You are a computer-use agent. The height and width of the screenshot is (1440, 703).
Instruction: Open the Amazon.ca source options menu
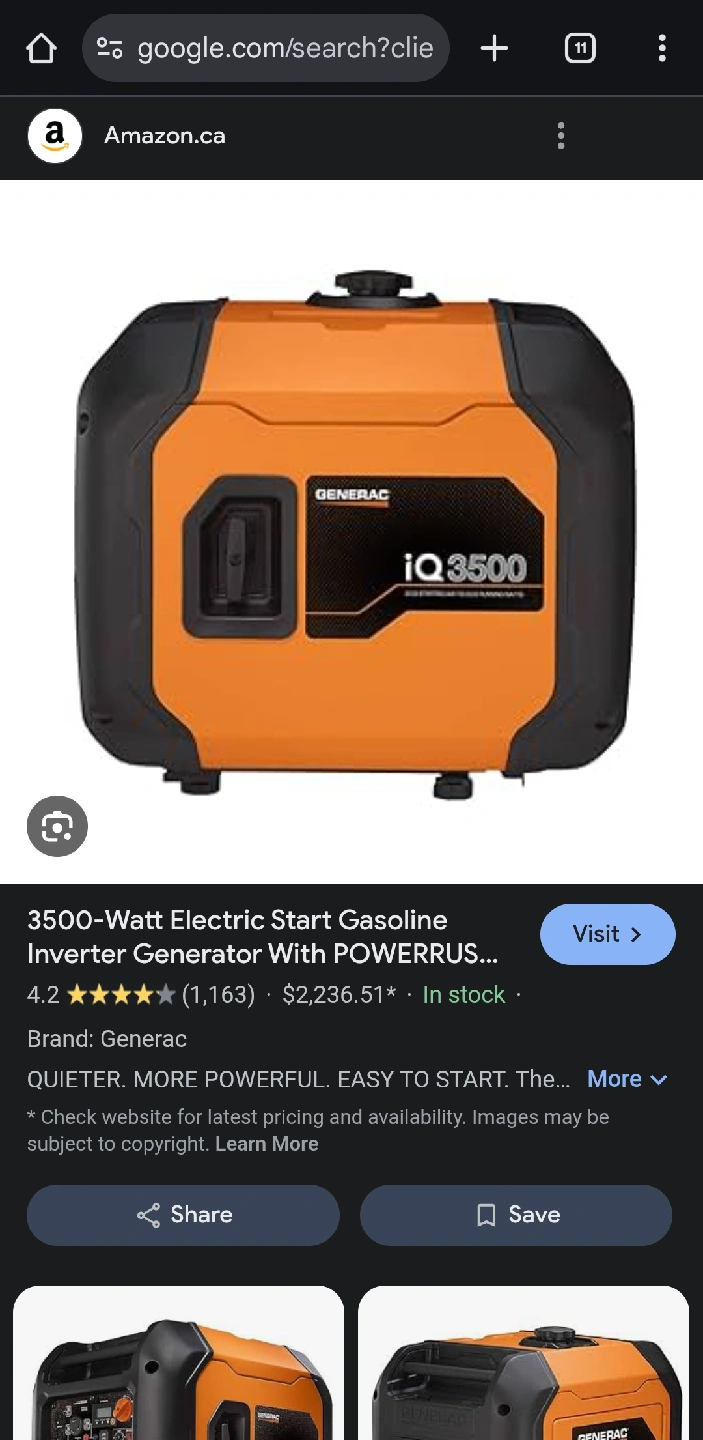[561, 136]
